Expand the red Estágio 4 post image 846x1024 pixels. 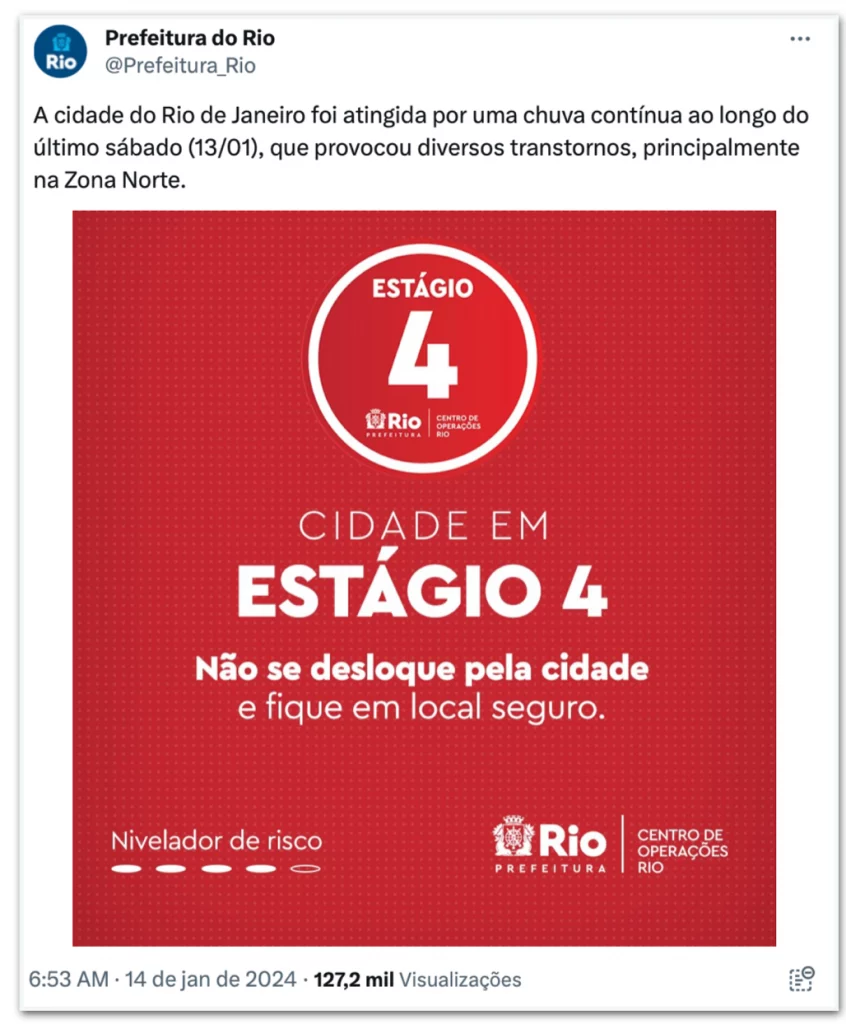[423, 577]
